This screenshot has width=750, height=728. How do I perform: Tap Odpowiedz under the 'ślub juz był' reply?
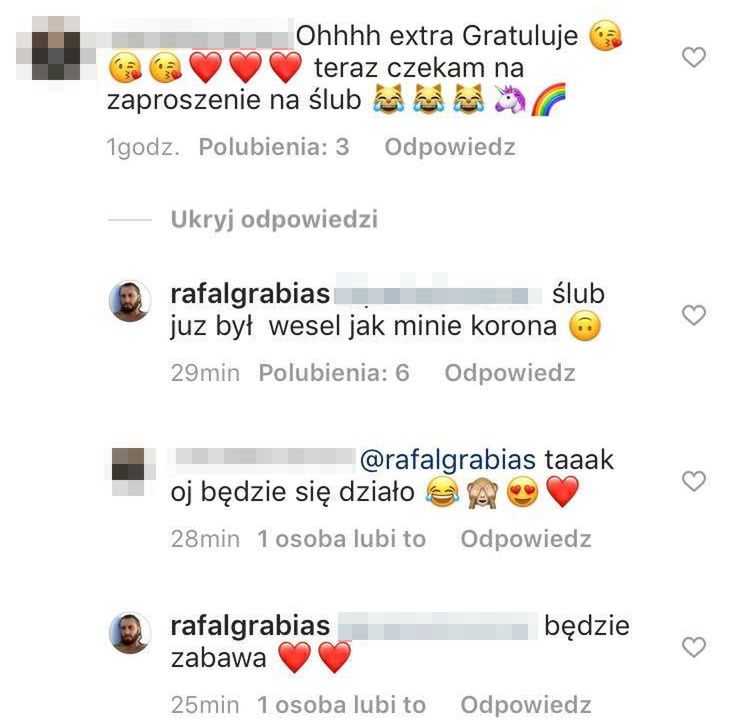509,373
